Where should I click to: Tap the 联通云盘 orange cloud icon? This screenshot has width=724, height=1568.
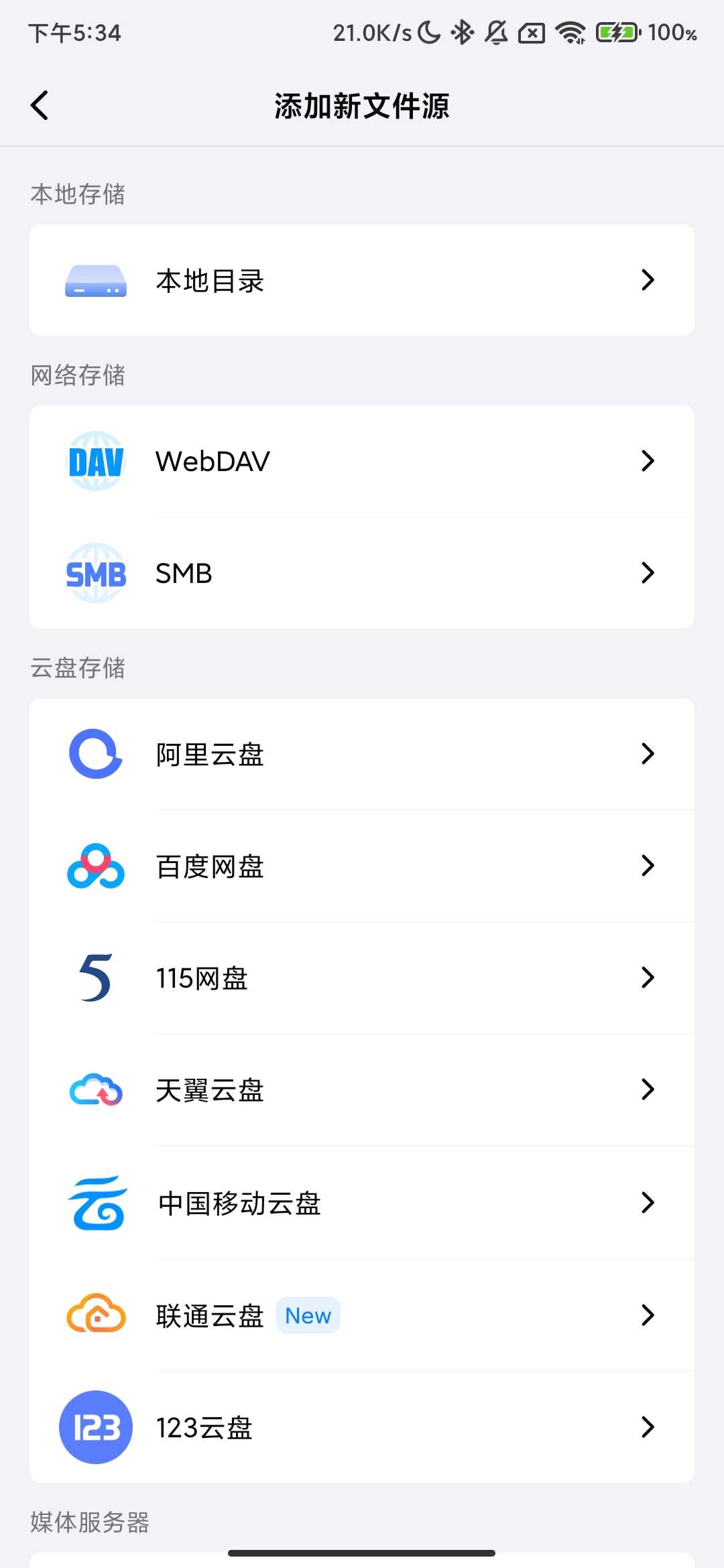[95, 1315]
